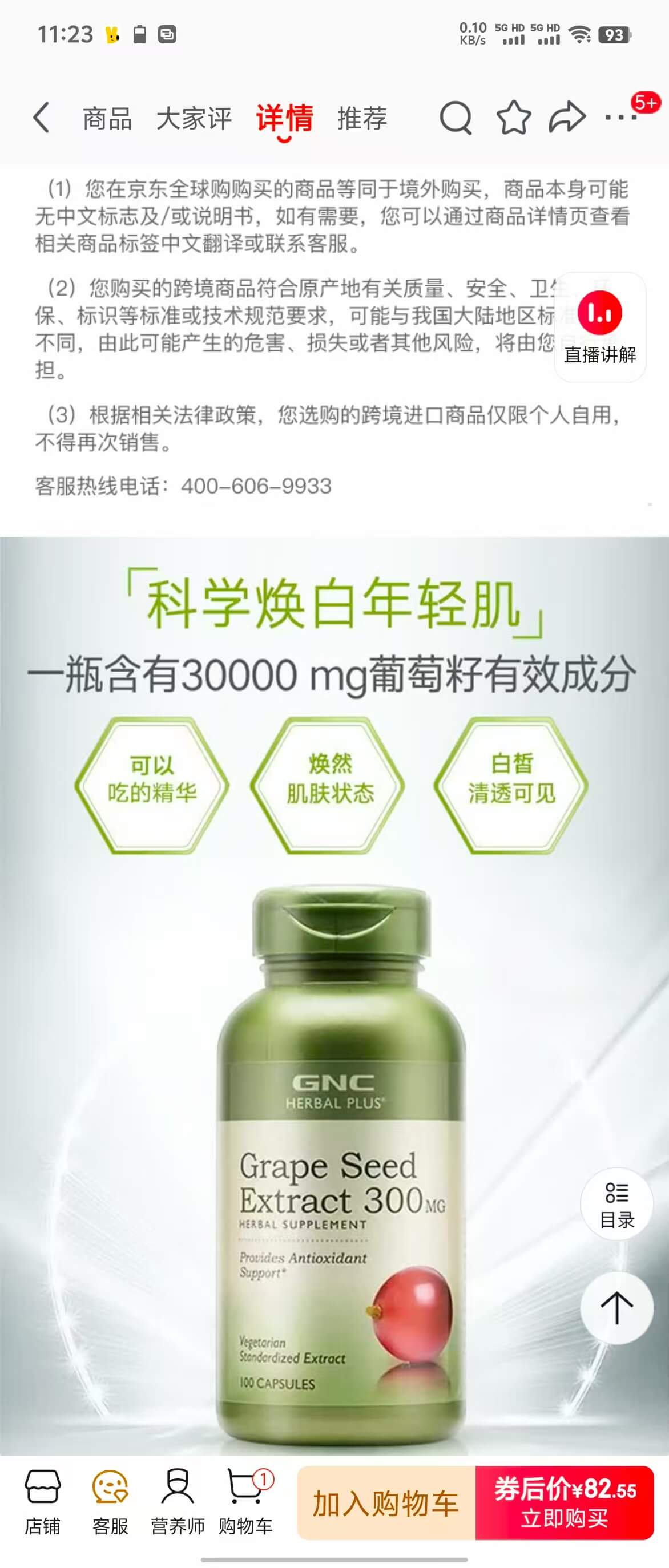
Task: Tap 加入购物车 to add item
Action: tap(385, 1503)
